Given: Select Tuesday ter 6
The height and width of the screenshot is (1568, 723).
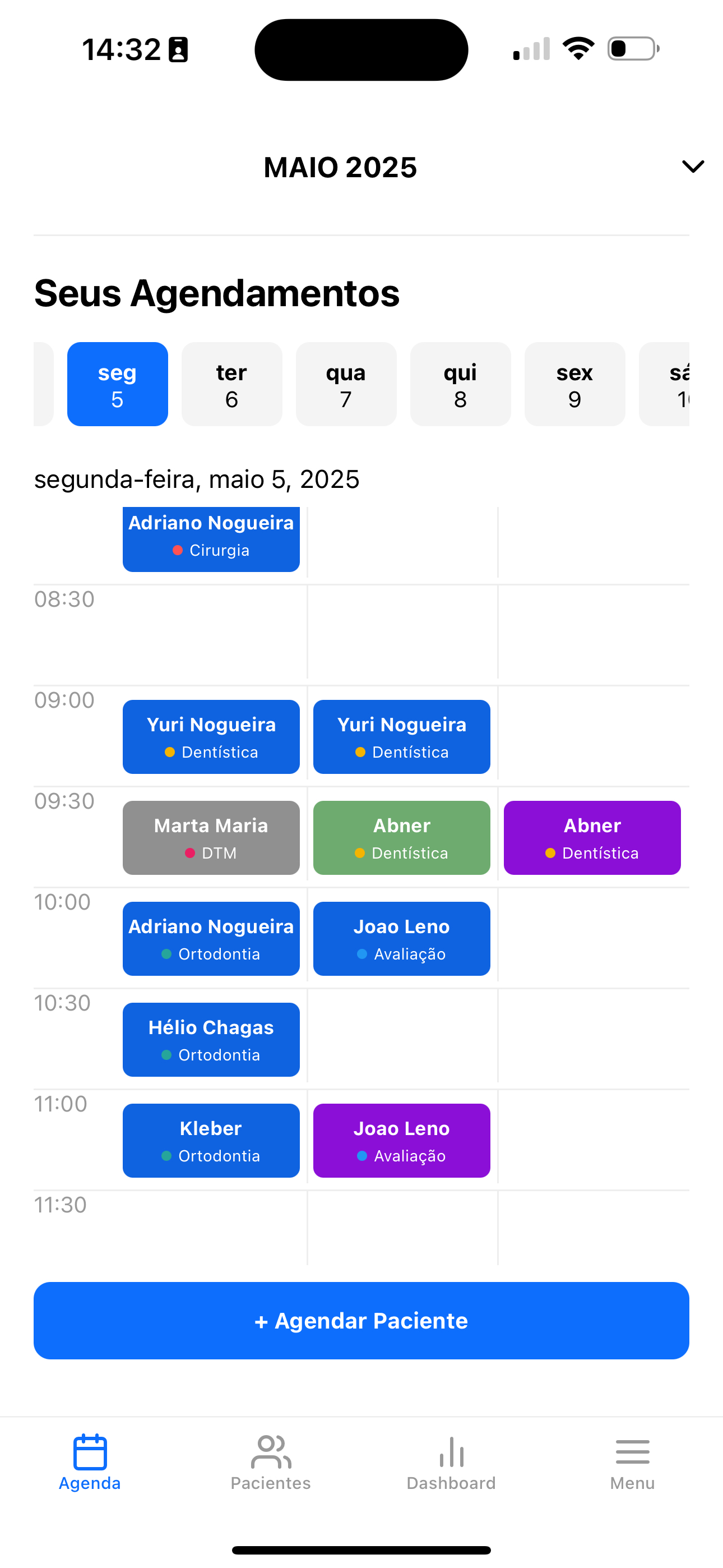Looking at the screenshot, I should point(231,384).
